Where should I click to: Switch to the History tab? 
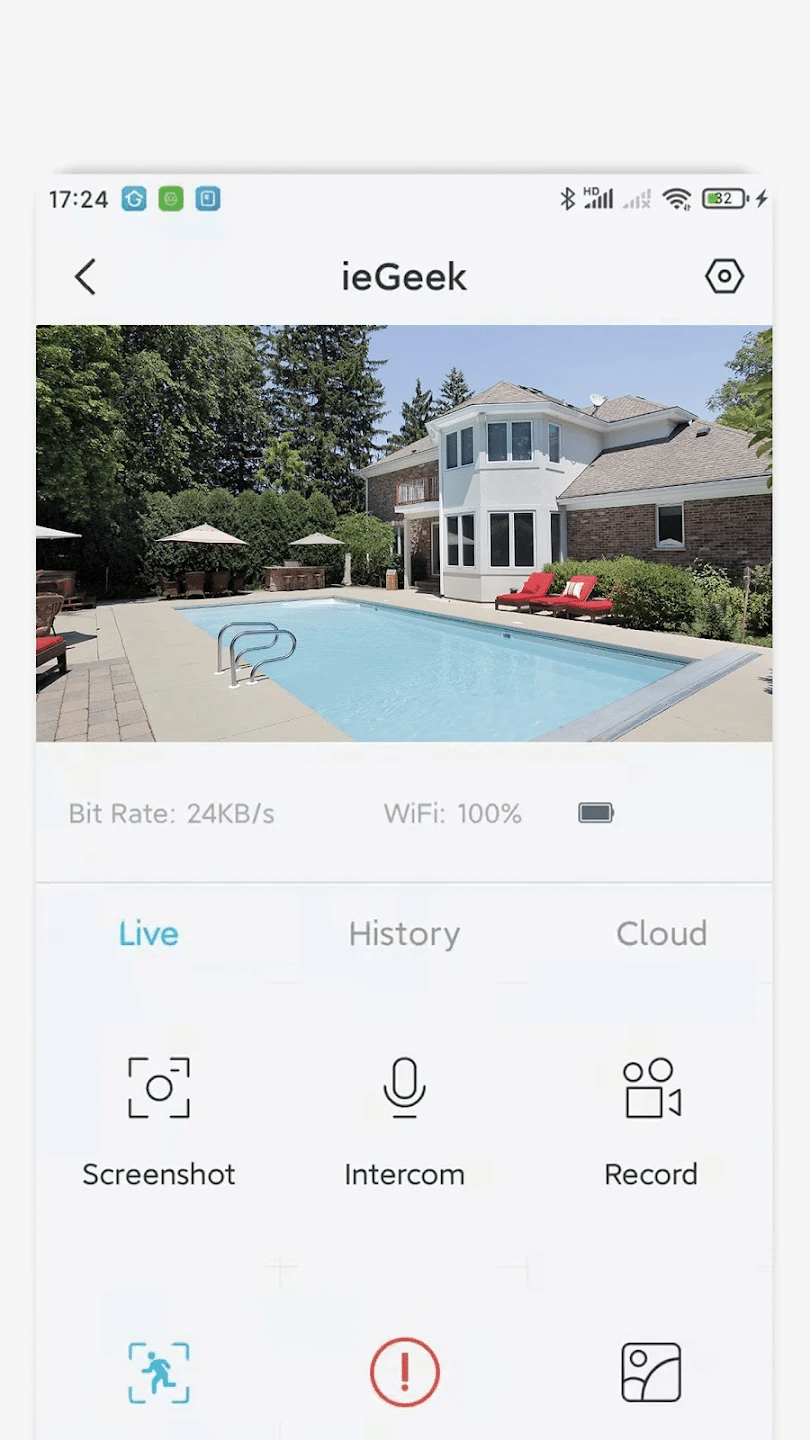(x=404, y=933)
